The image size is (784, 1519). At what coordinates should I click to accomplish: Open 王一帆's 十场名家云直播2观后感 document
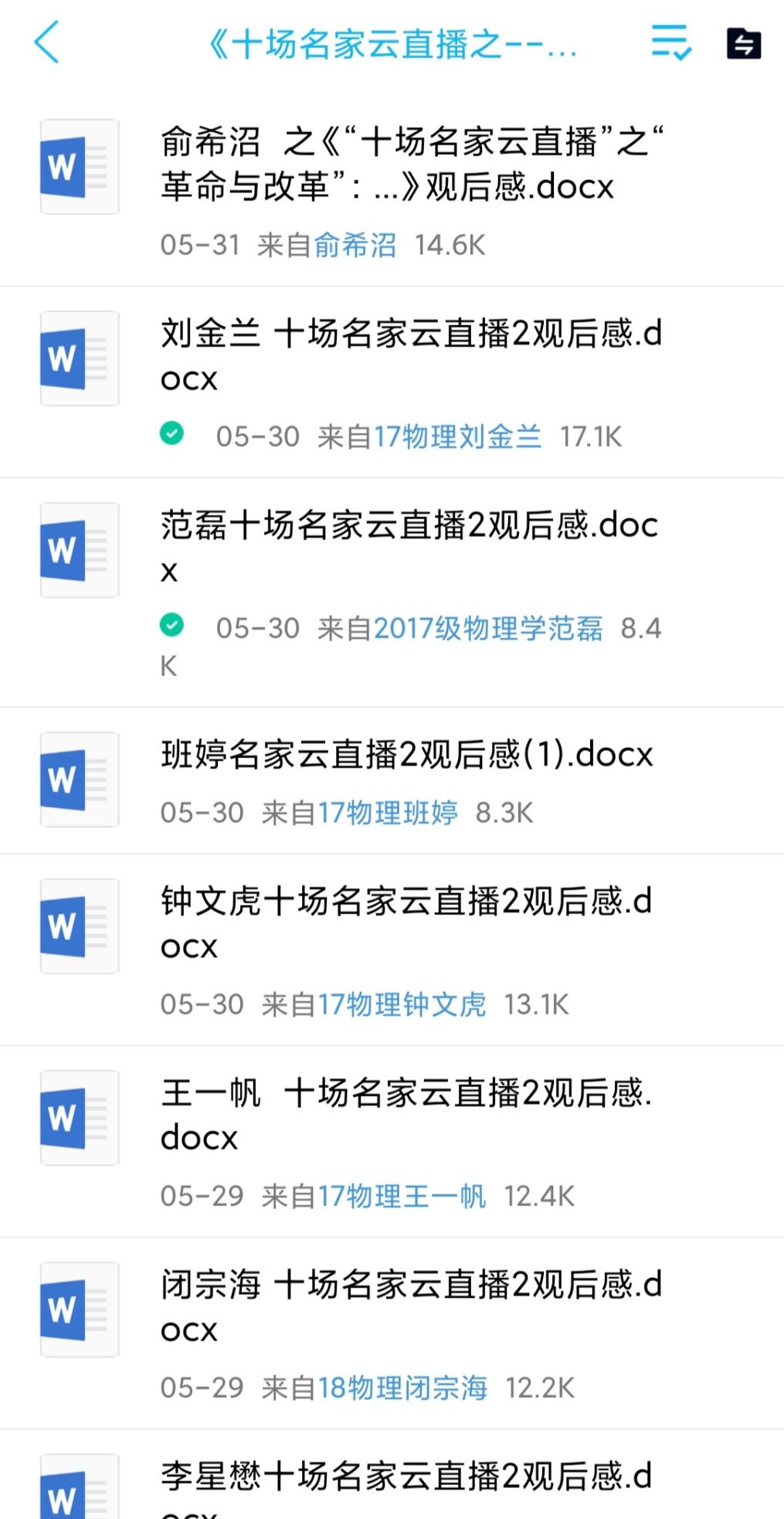tap(407, 1114)
